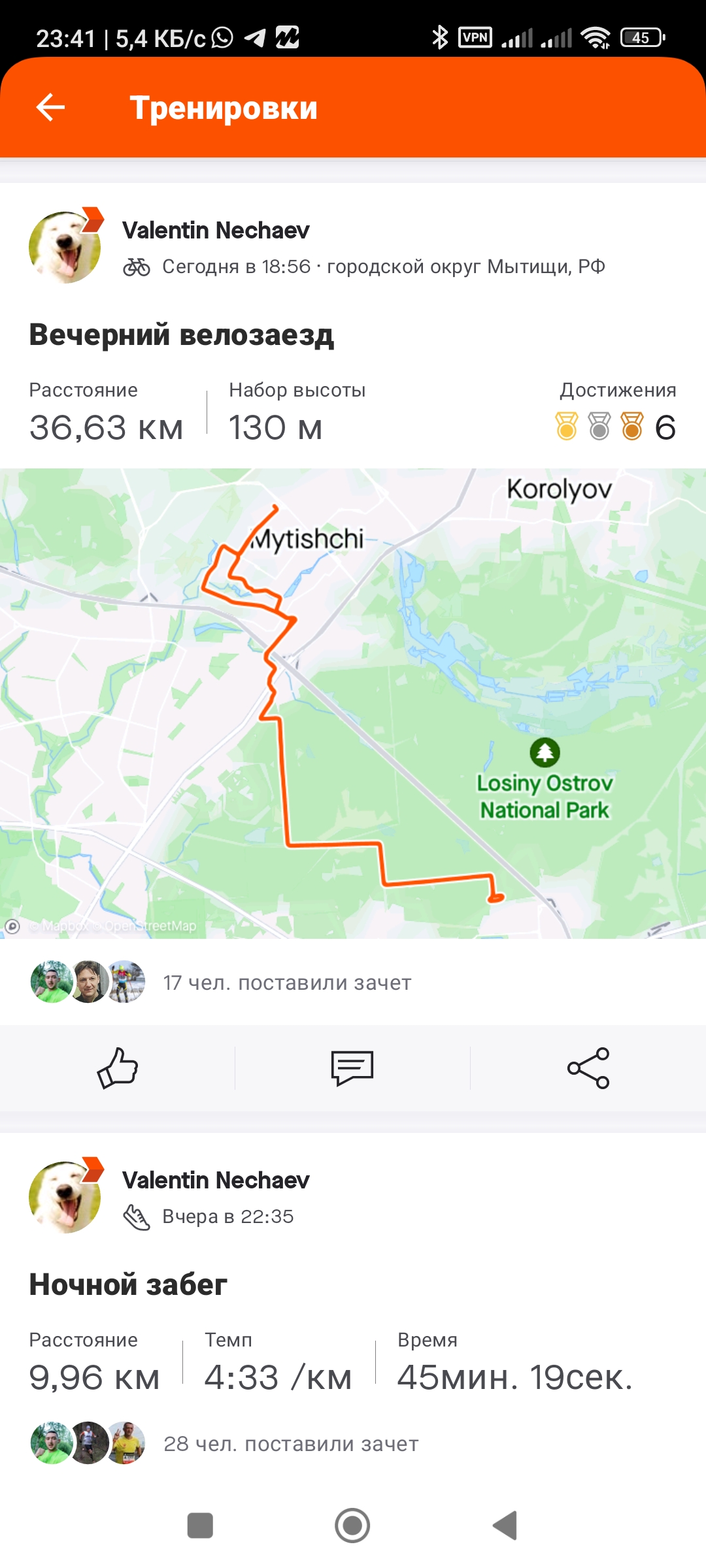The image size is (706, 1568).
Task: Give kudos to Вечерний велозаезд
Action: pos(118,1068)
